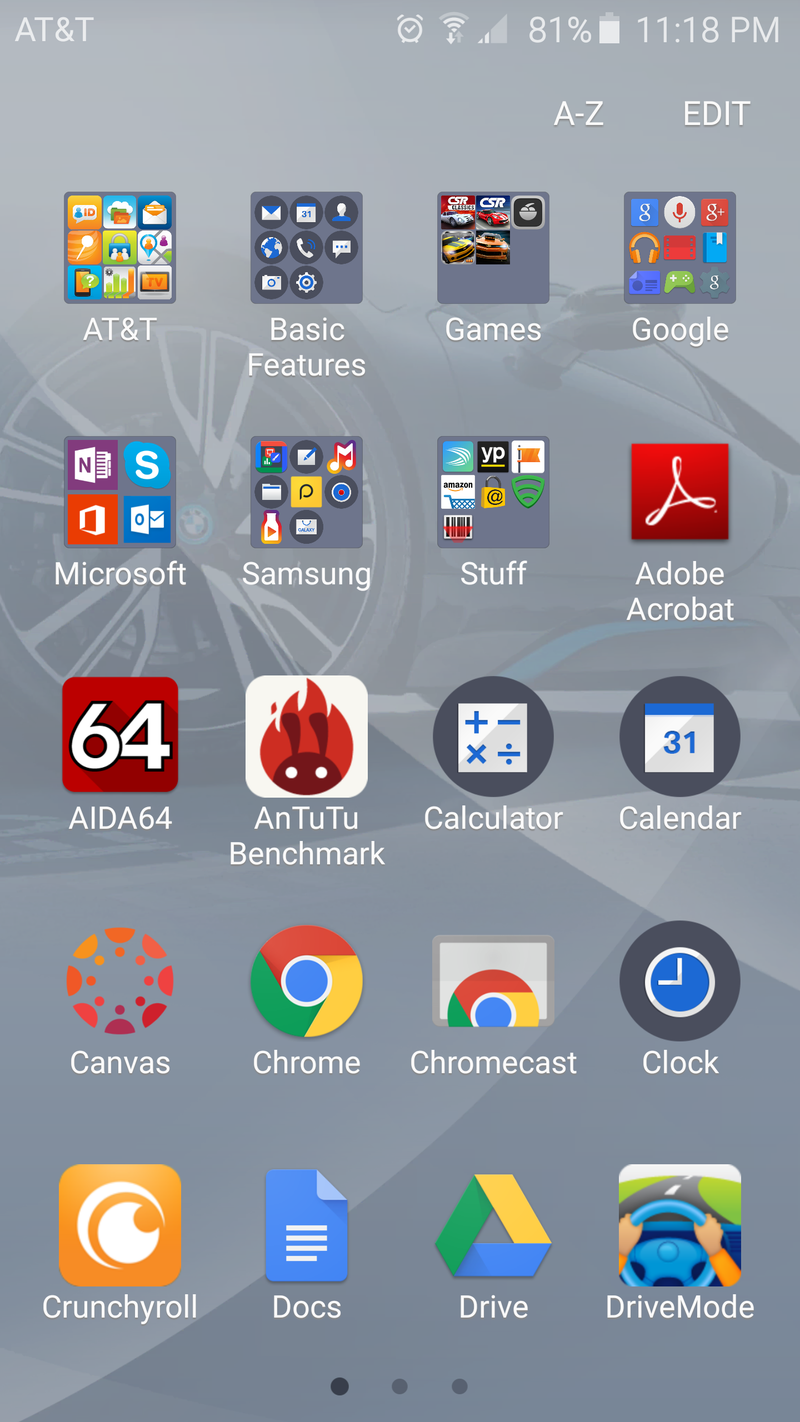Screen dimensions: 800x1422
Task: Open the Calculator app
Action: point(493,736)
